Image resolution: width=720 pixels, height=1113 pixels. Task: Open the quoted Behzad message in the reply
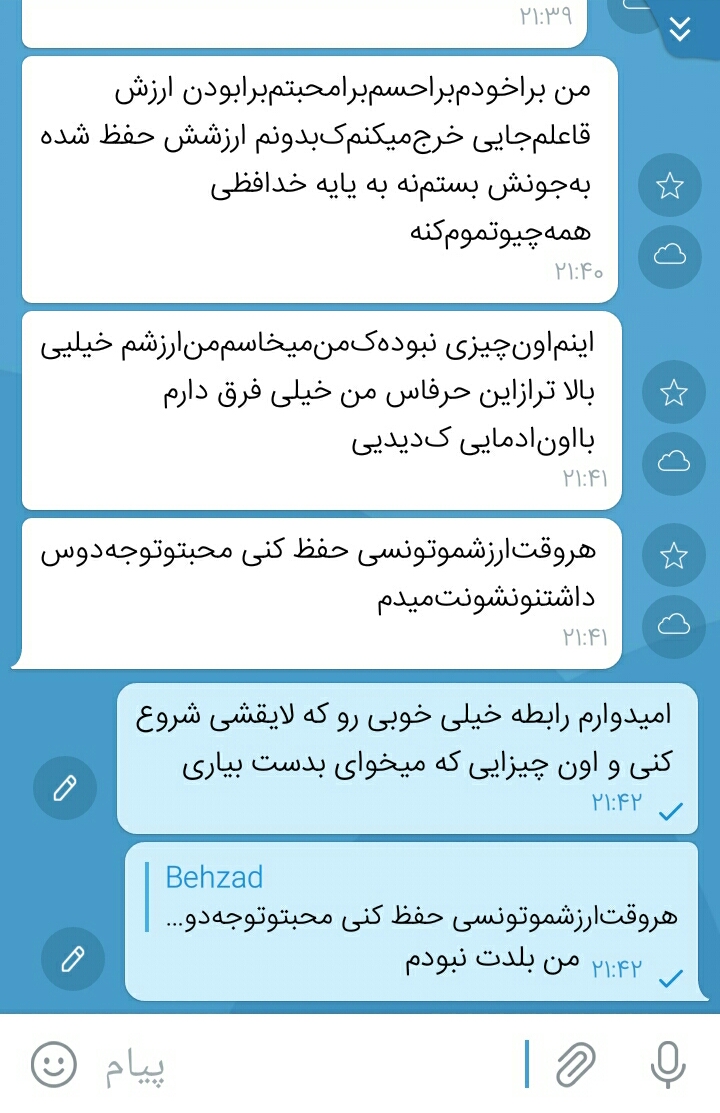(420, 897)
